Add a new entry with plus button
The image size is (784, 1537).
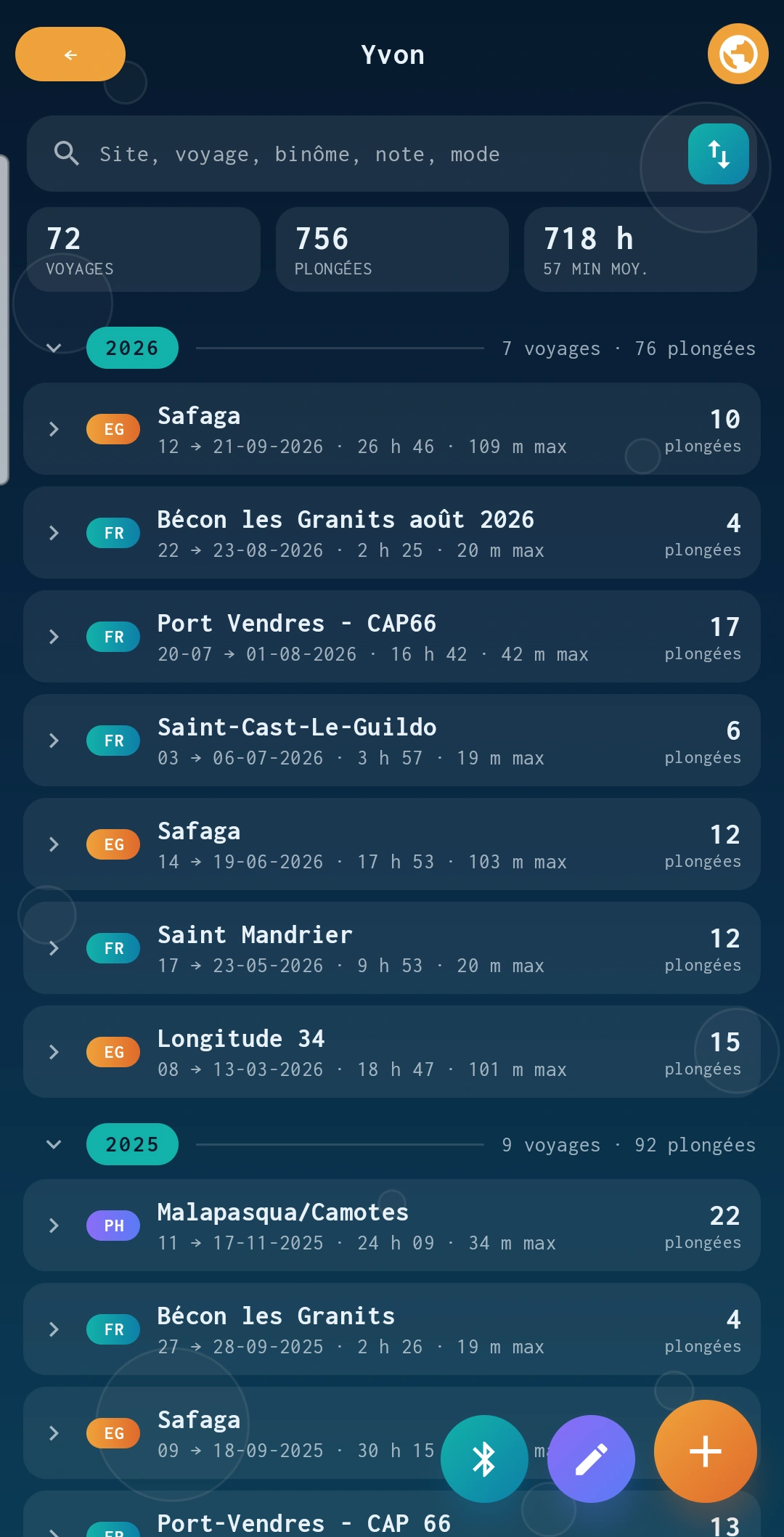[706, 1451]
